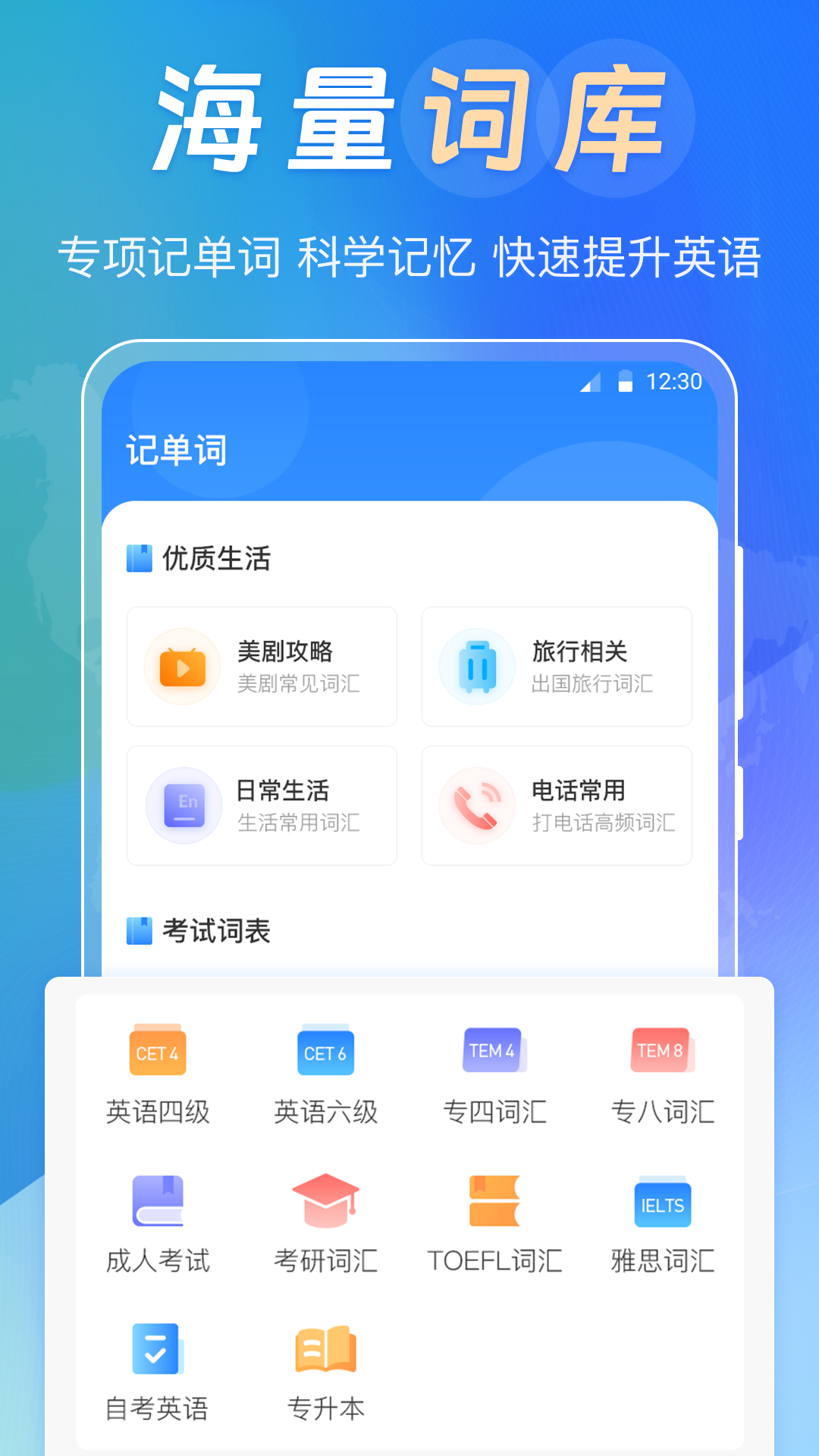Click the graduation cap 考研词汇 icon
The height and width of the screenshot is (1456, 819).
coord(326,1203)
